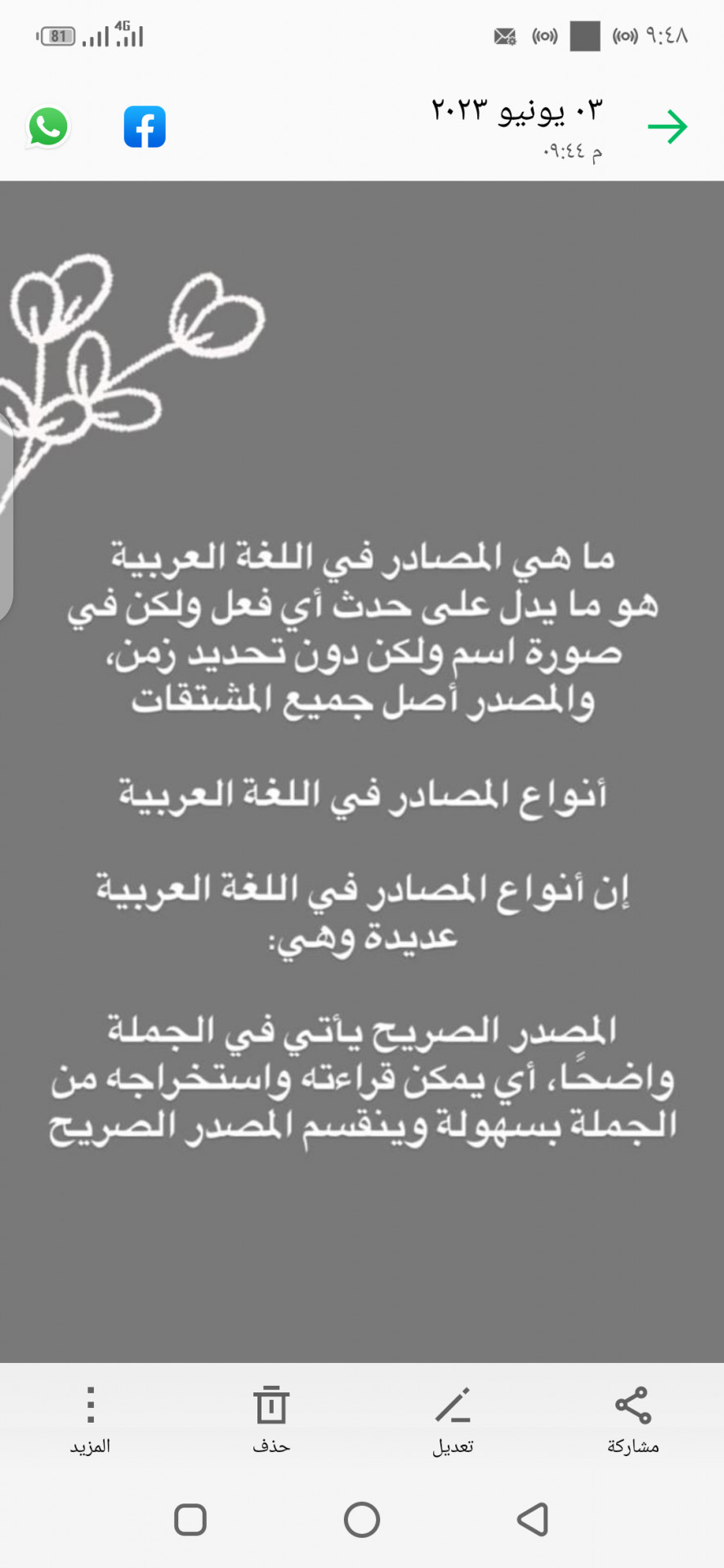Tap the system home button
Image resolution: width=724 pixels, height=1568 pixels.
click(x=362, y=1520)
